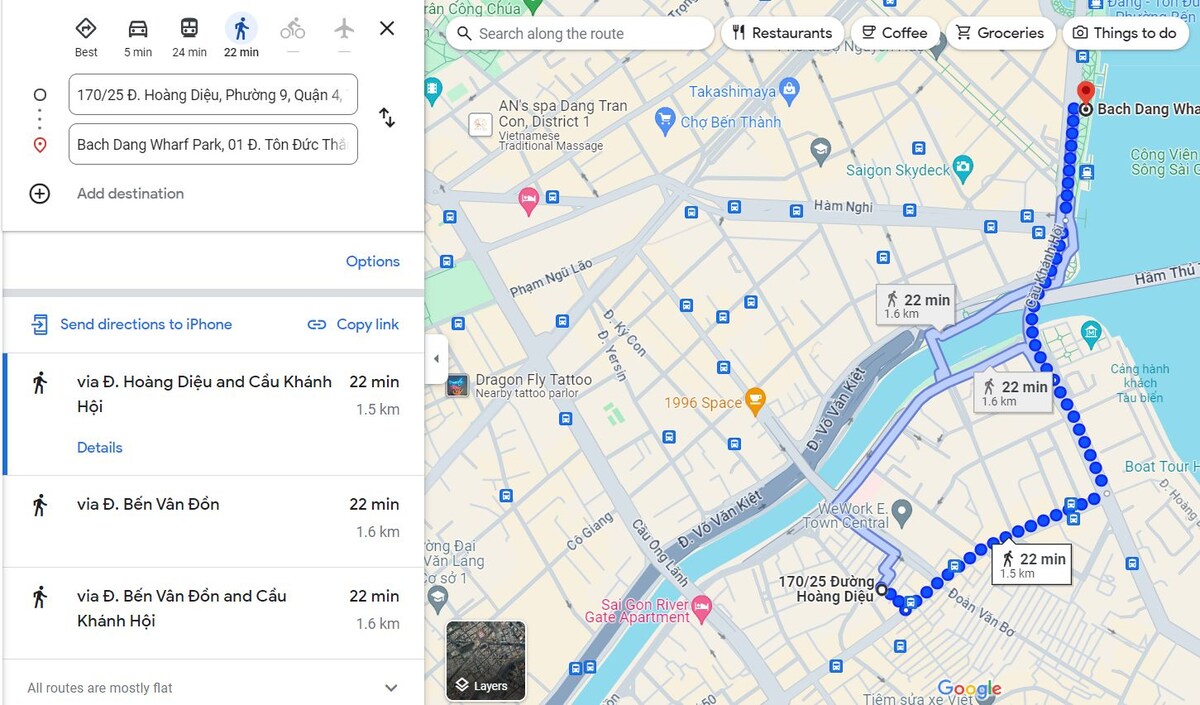The height and width of the screenshot is (705, 1200).
Task: Reverse starting point and destination
Action: pos(387,118)
